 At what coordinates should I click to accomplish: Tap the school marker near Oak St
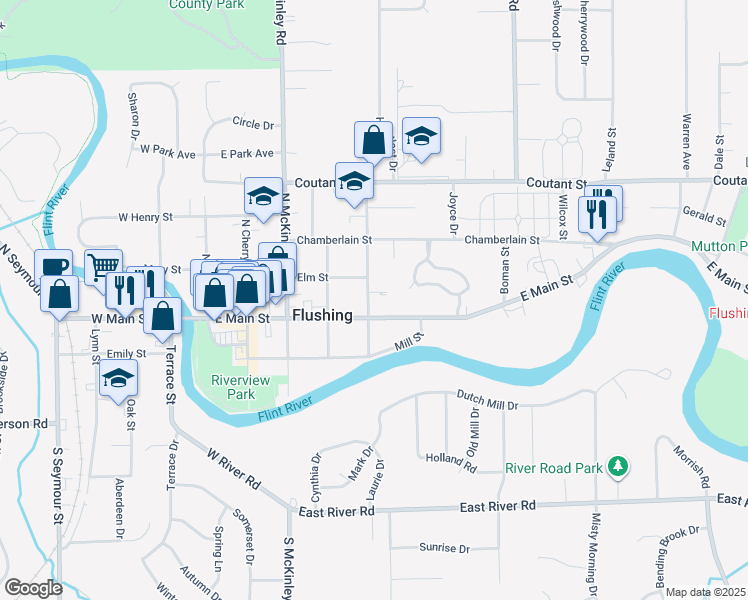[x=118, y=379]
